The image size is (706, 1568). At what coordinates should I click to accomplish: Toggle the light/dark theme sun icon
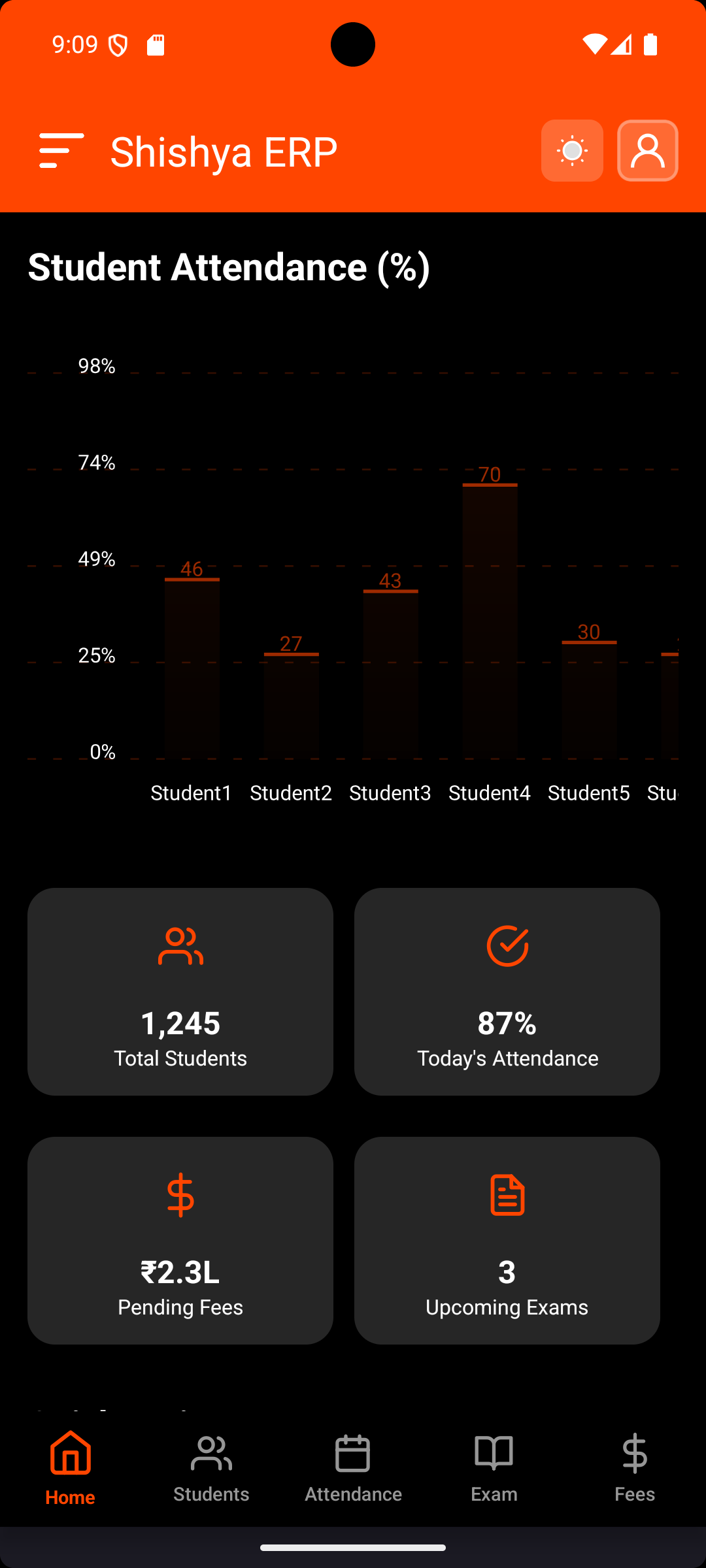(572, 151)
